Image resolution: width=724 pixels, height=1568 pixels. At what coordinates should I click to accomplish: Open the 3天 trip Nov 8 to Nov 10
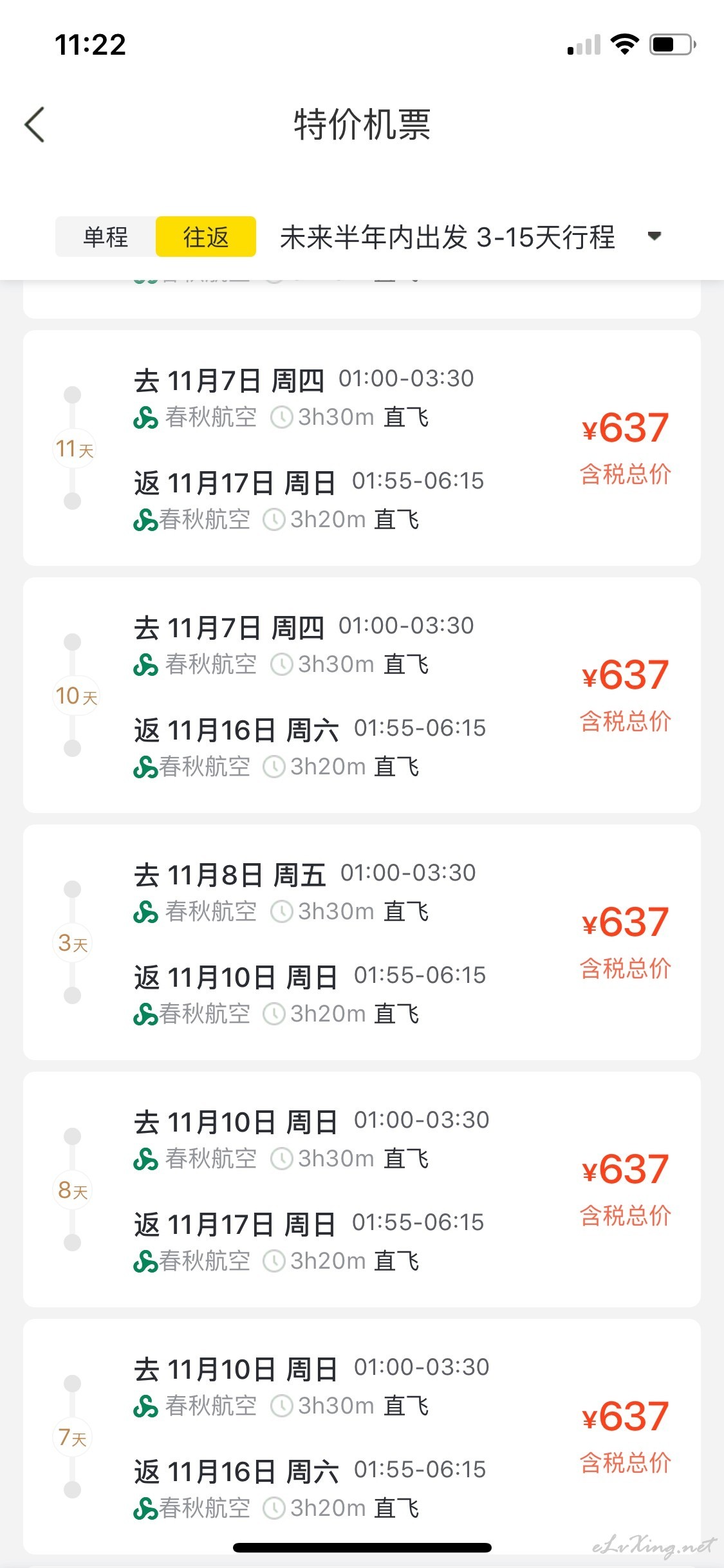(362, 942)
